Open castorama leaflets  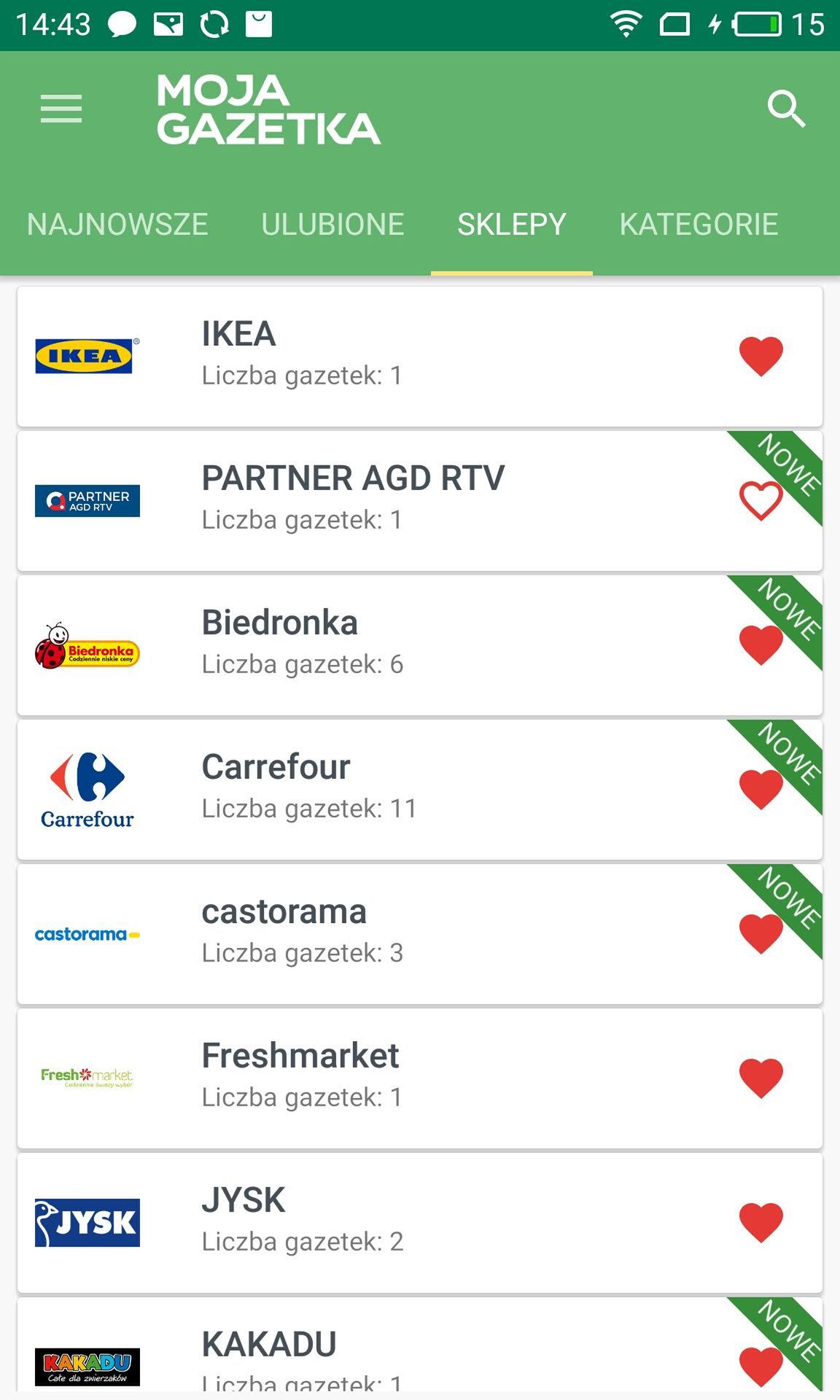click(420, 934)
